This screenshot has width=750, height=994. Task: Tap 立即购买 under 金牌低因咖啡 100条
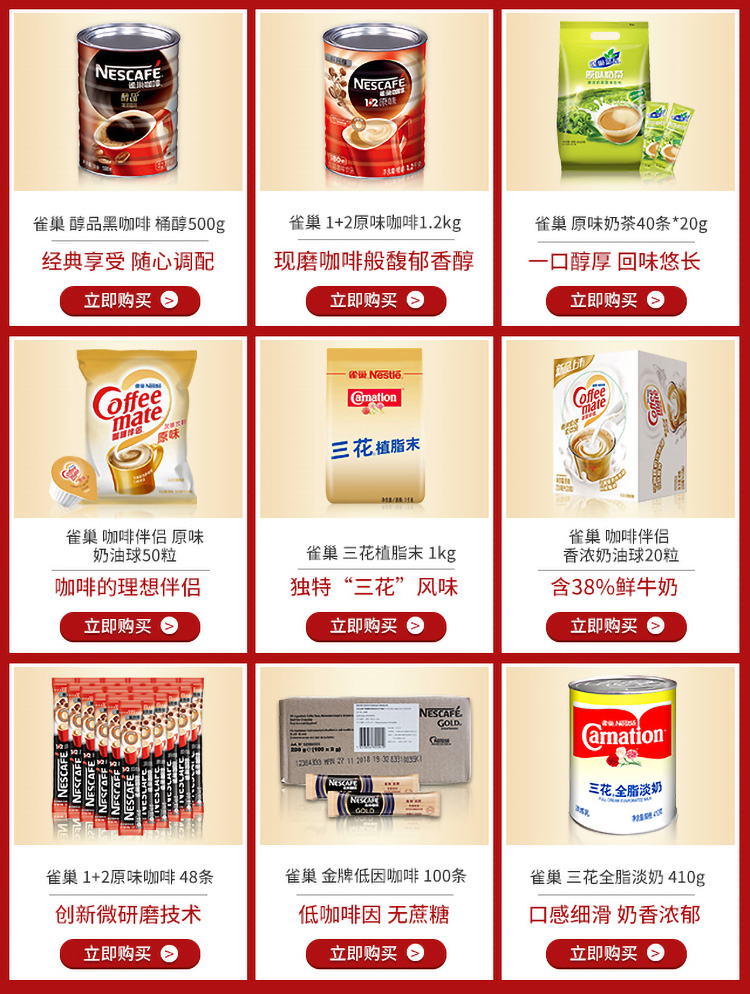coord(376,952)
